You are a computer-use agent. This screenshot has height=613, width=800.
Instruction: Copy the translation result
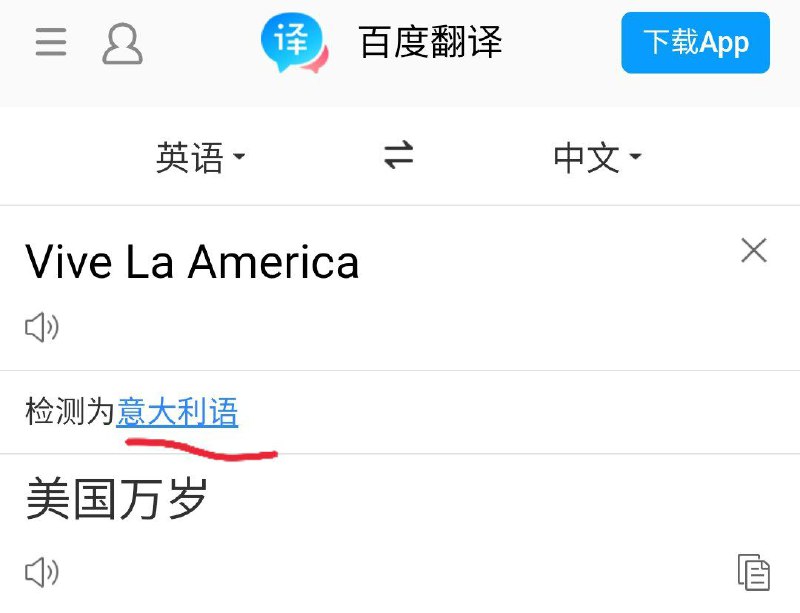tap(753, 571)
